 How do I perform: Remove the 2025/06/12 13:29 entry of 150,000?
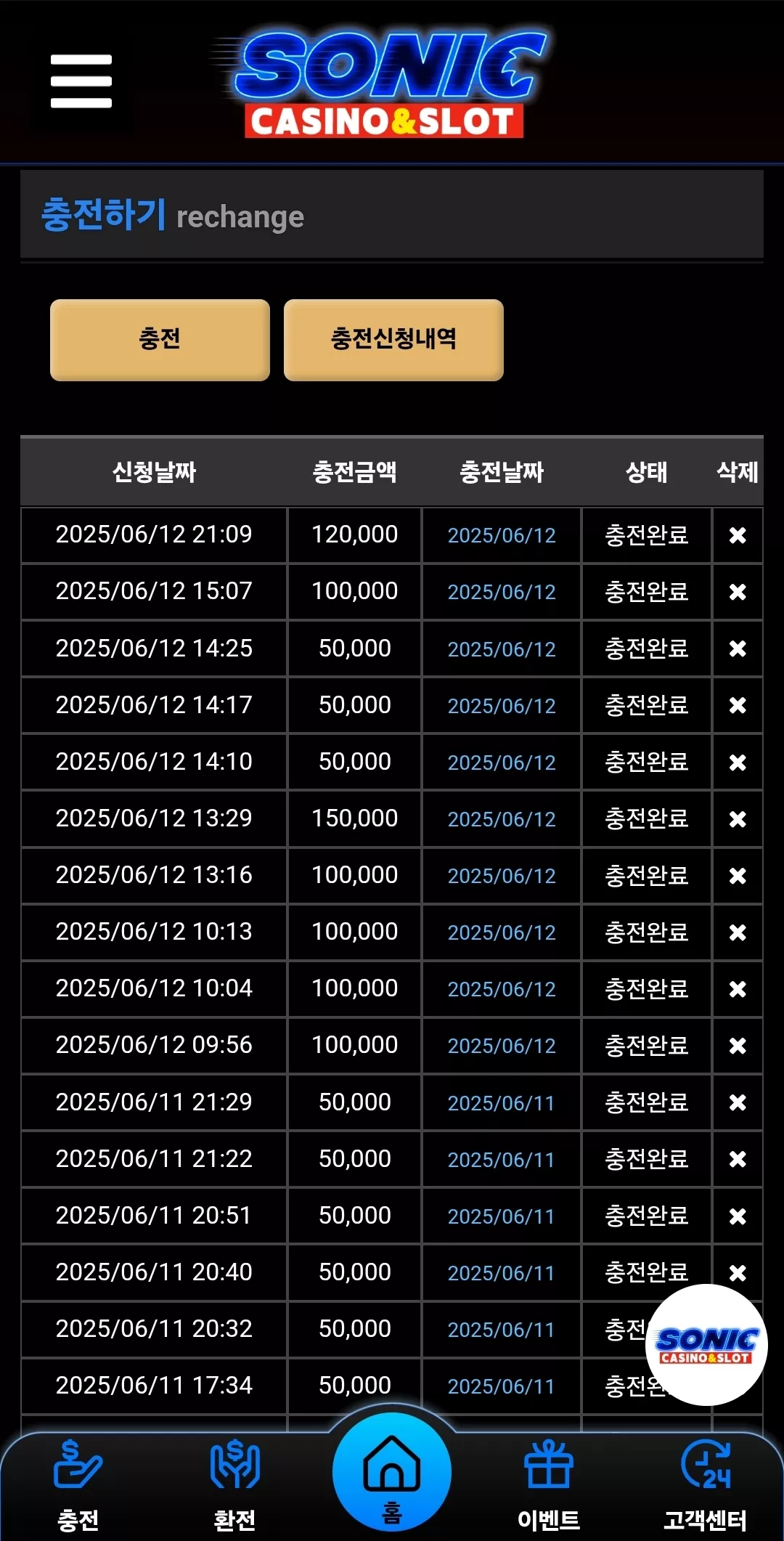[x=738, y=819]
